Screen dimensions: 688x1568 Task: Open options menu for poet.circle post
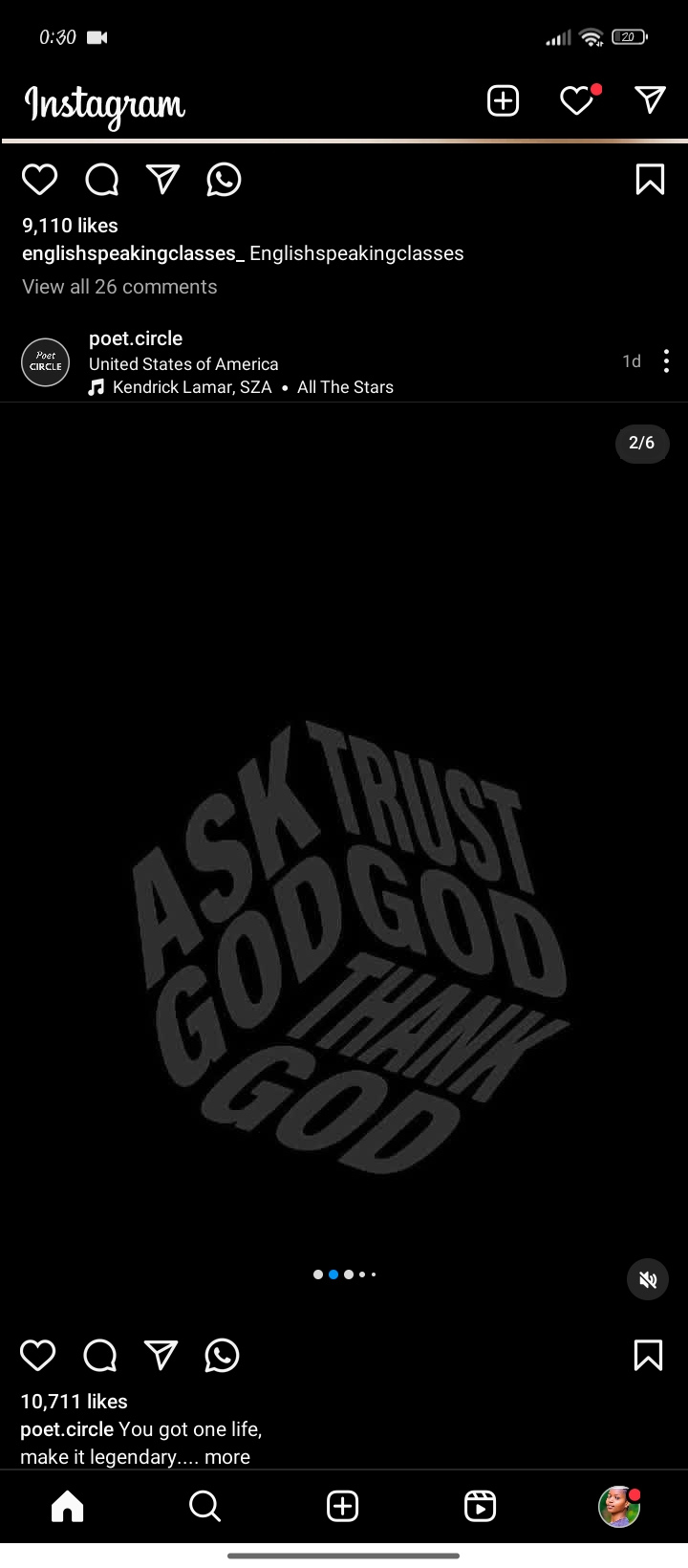[666, 361]
